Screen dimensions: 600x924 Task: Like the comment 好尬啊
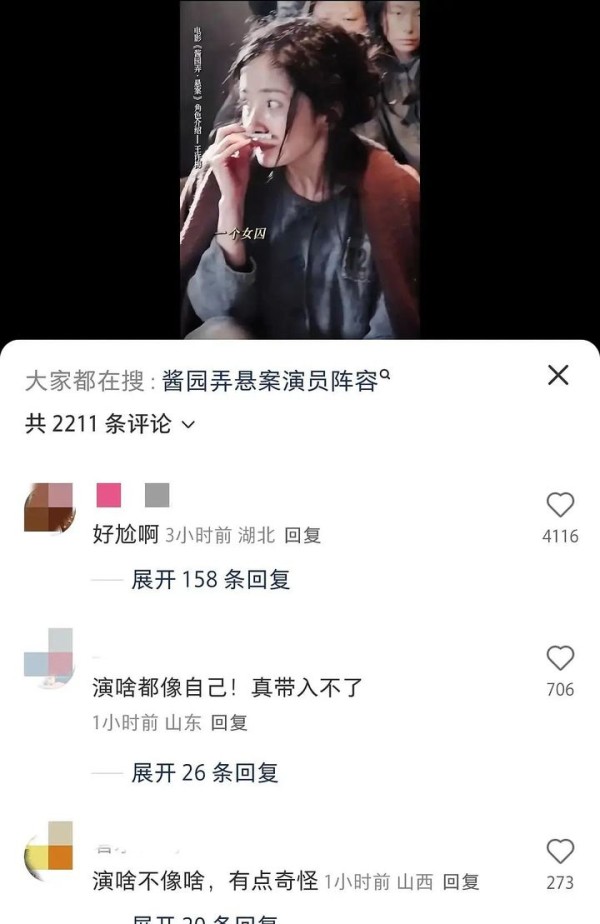tap(560, 505)
